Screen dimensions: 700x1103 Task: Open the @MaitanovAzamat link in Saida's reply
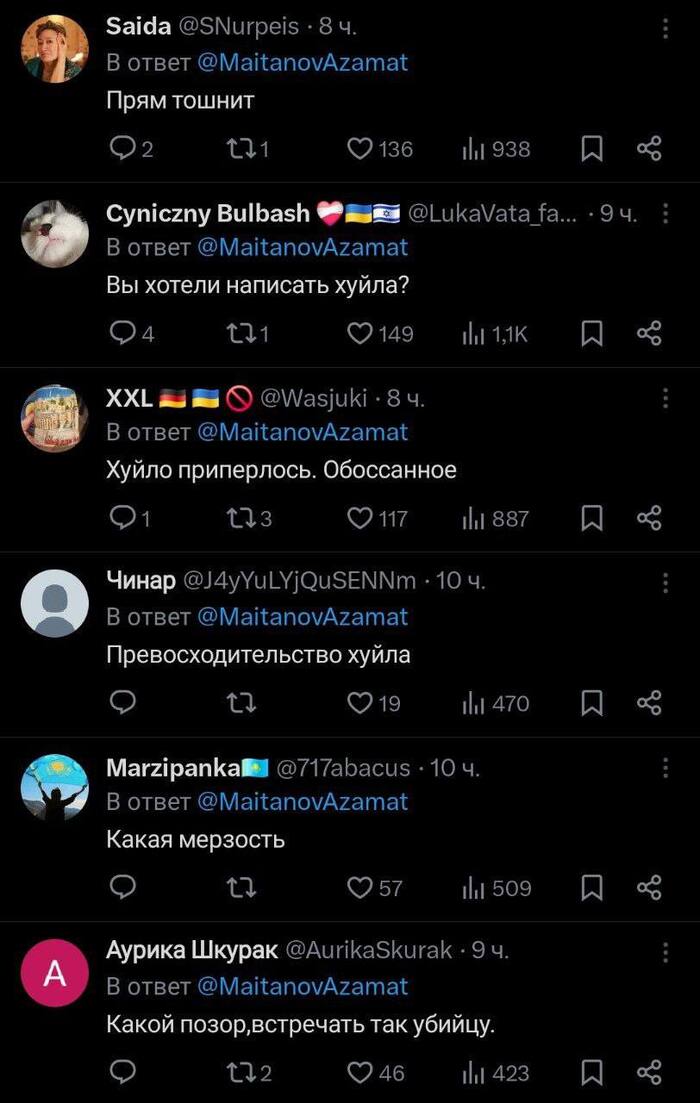303,63
